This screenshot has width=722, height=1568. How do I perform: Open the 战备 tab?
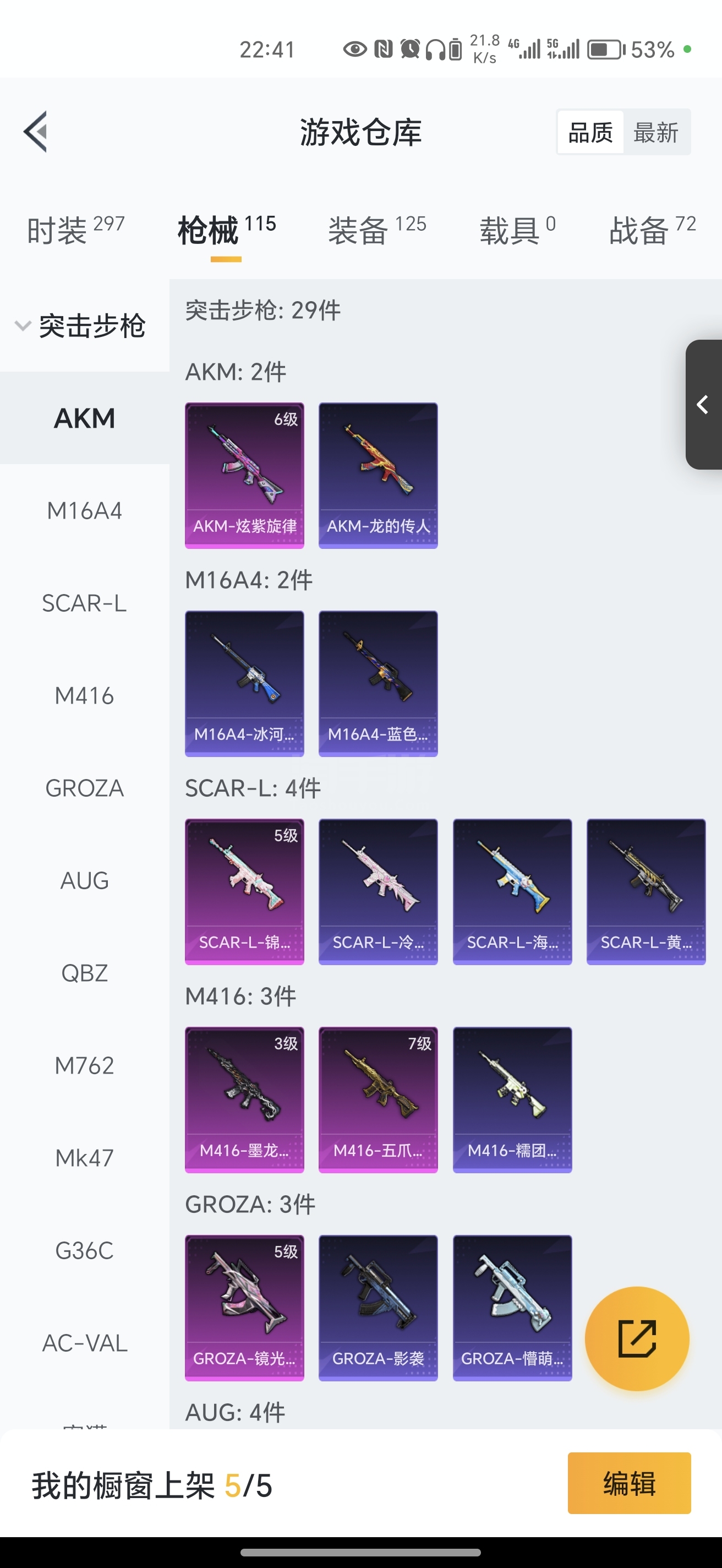652,230
